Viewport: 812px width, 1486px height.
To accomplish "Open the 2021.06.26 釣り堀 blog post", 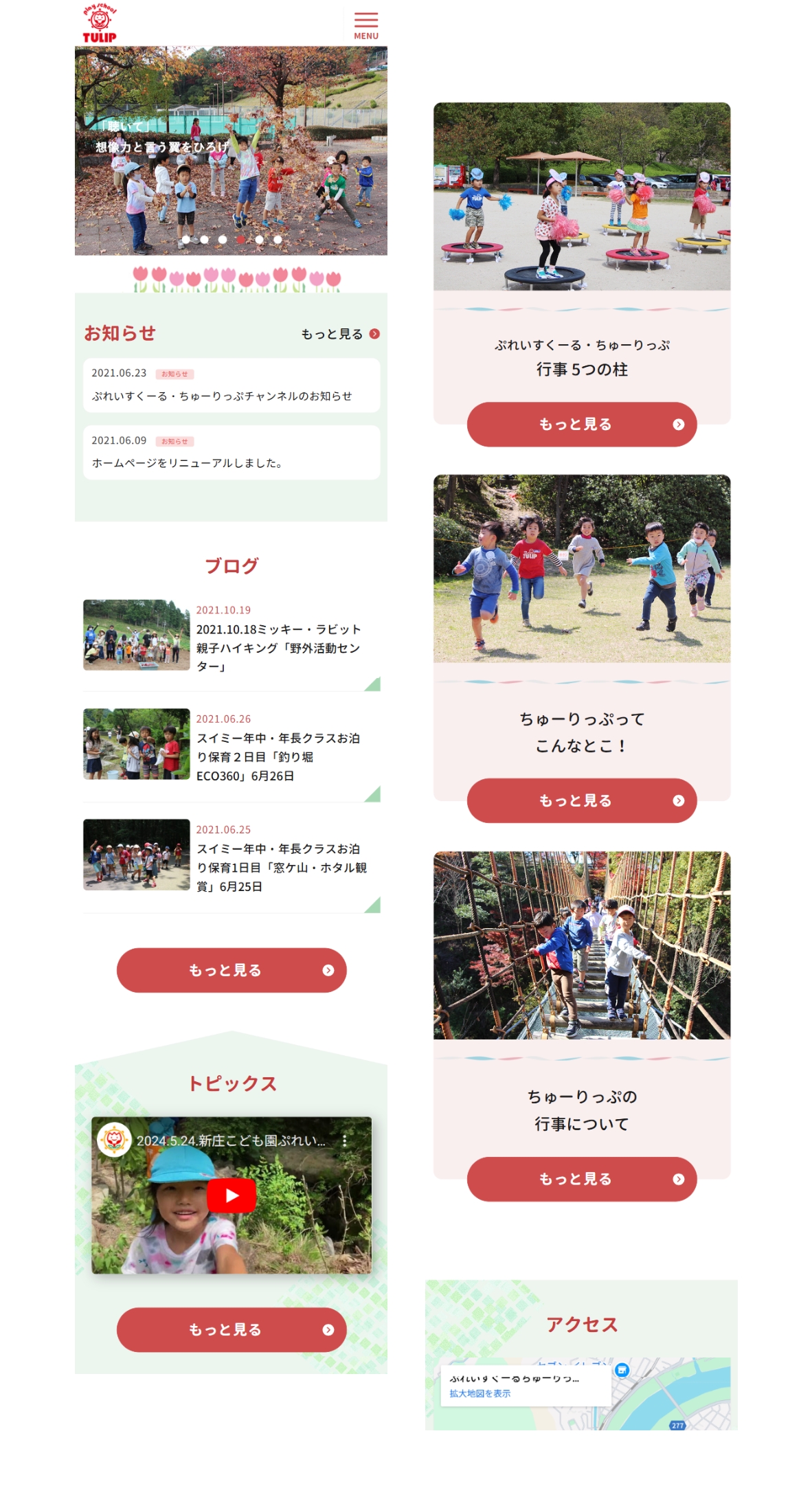I will 231,747.
